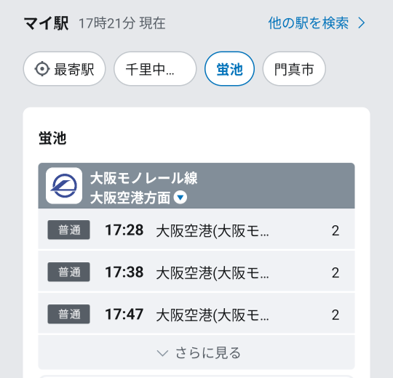The image size is (393, 378).
Task: Open the 大阪空港方面 direction dropdown
Action: [138, 198]
